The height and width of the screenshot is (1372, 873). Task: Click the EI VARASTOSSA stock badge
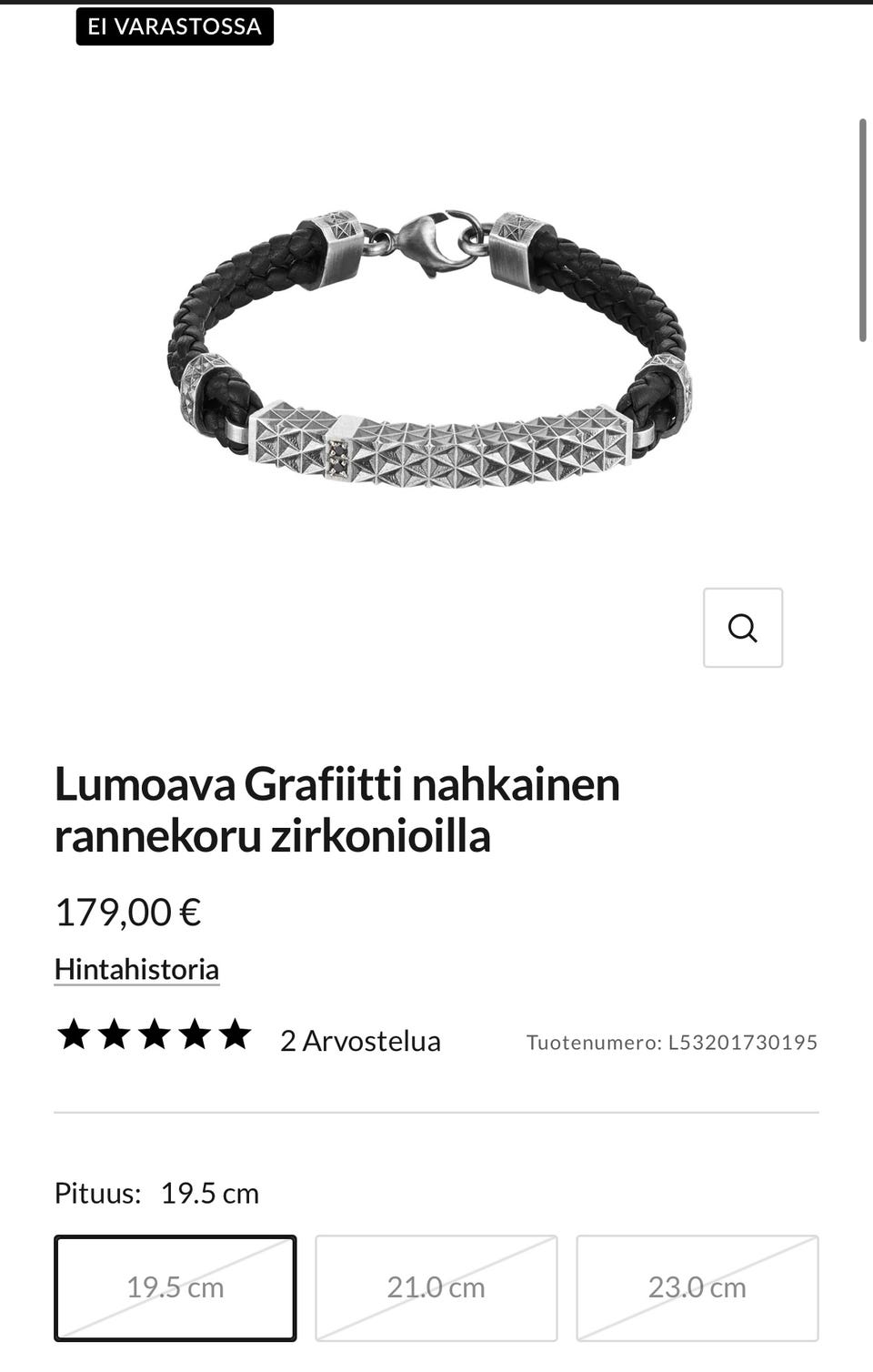coord(175,25)
